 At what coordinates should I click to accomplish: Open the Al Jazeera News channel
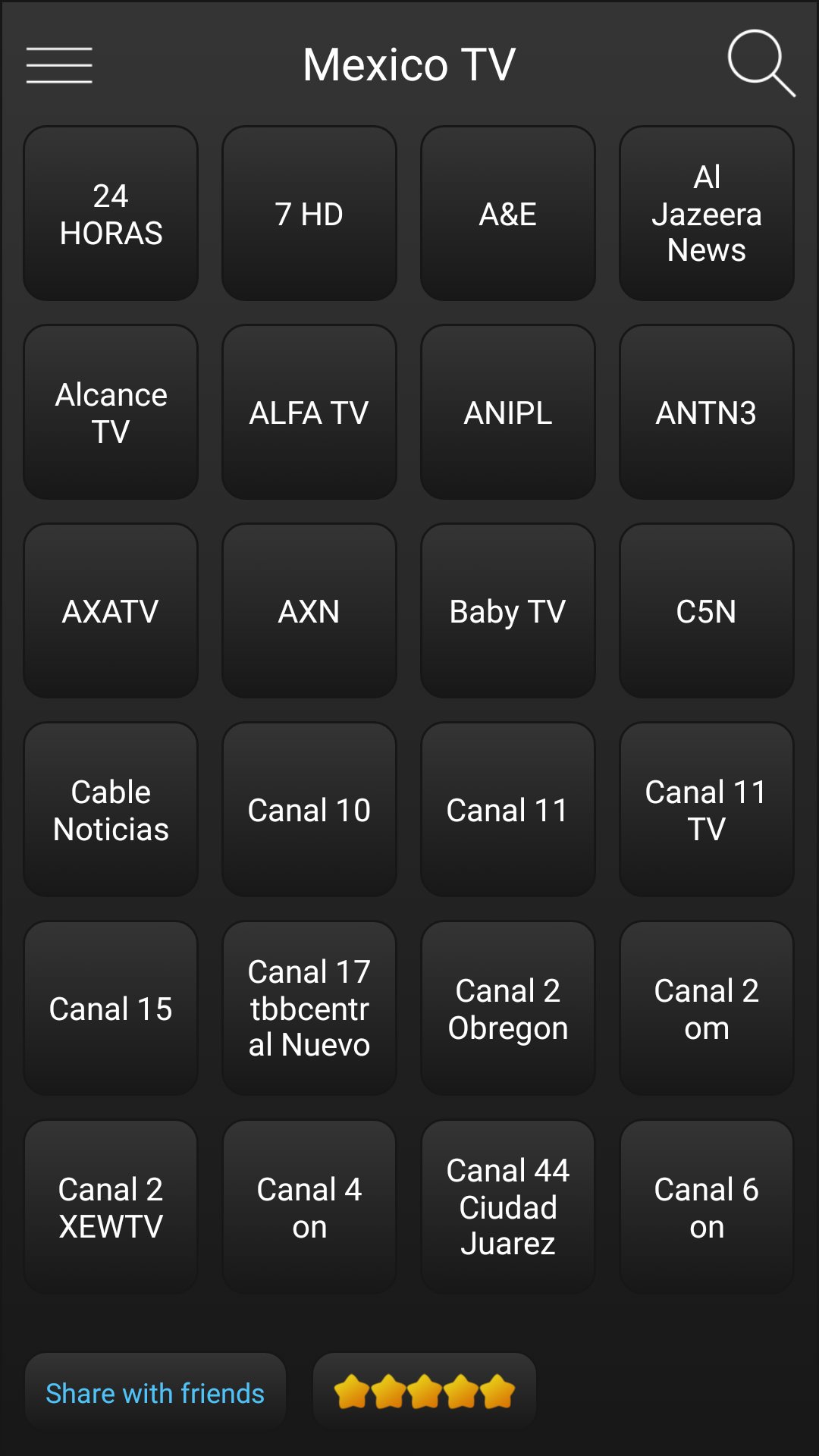point(706,213)
